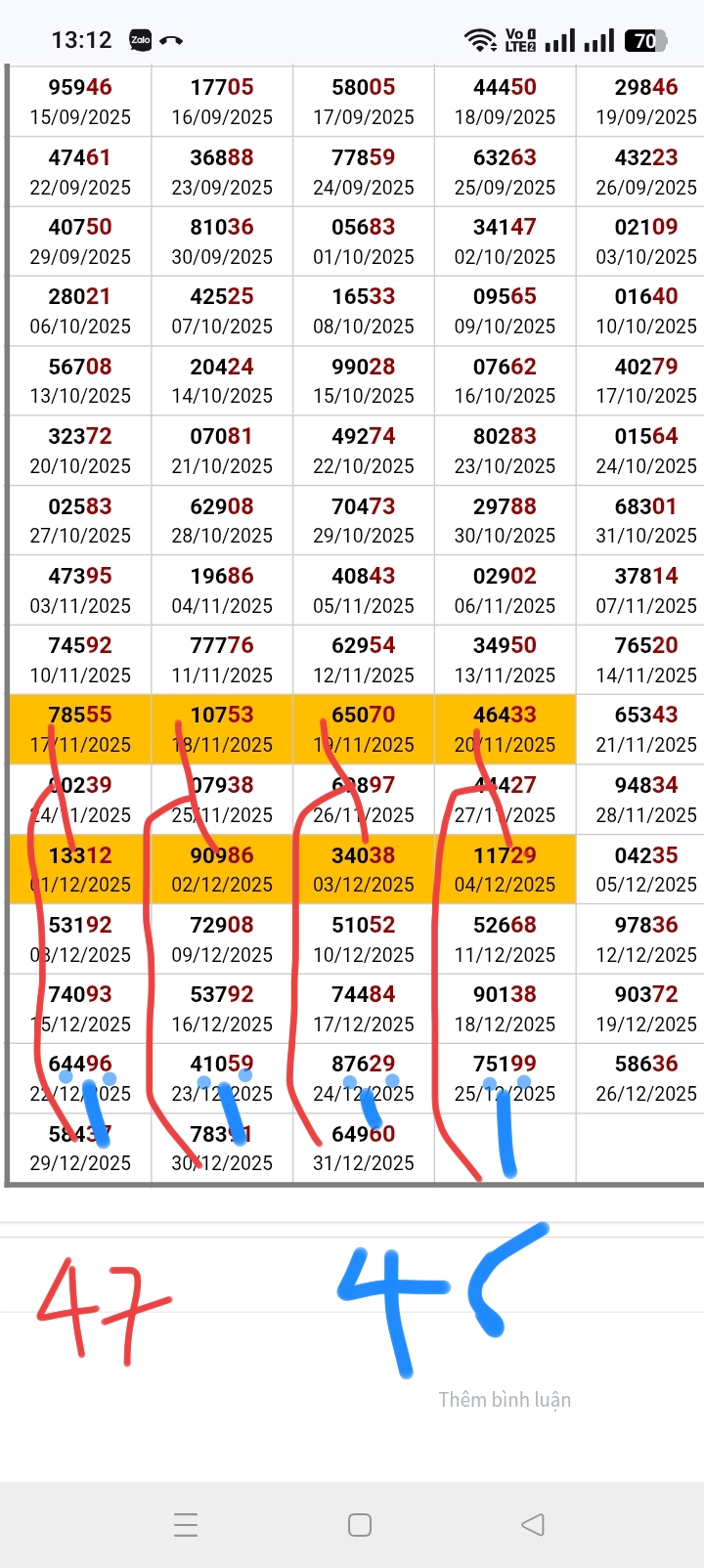Open the recent apps menu button
Screen dimensions: 704x1568
(x=186, y=1525)
